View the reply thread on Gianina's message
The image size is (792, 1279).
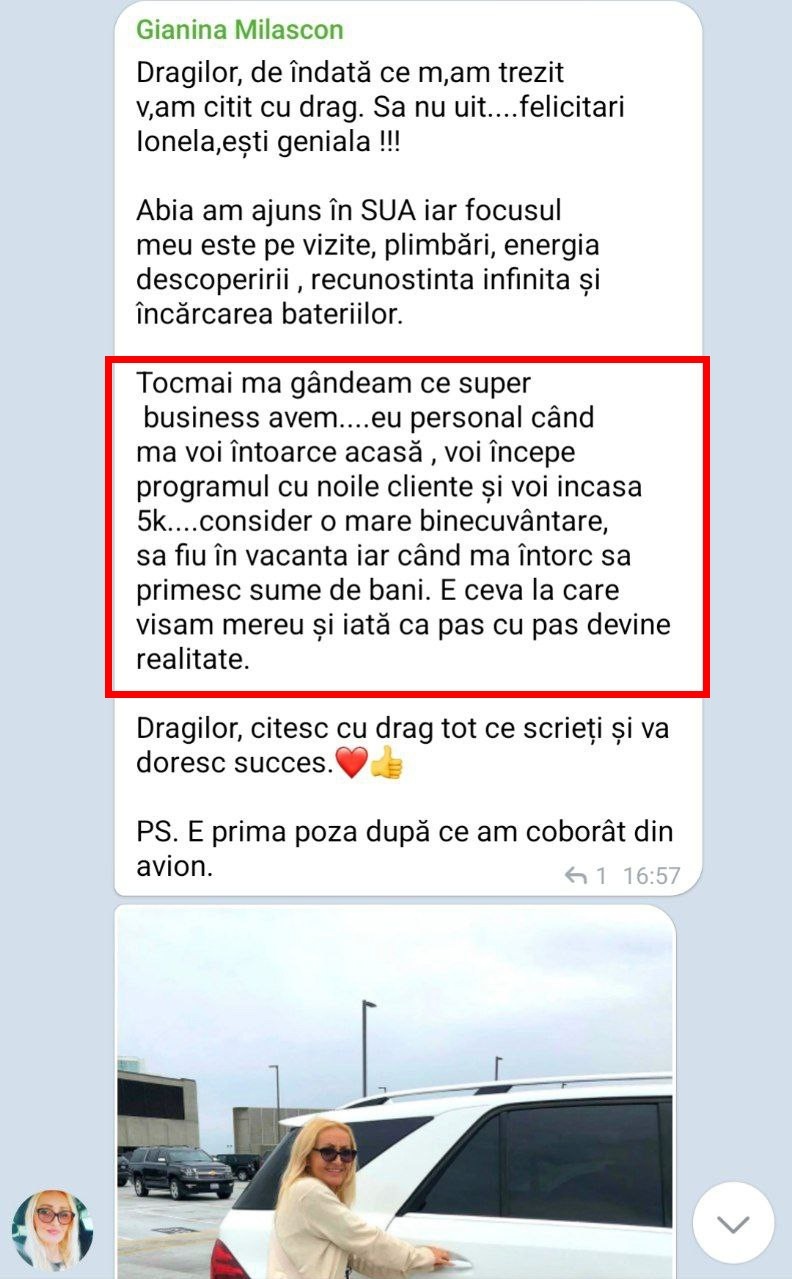(586, 877)
